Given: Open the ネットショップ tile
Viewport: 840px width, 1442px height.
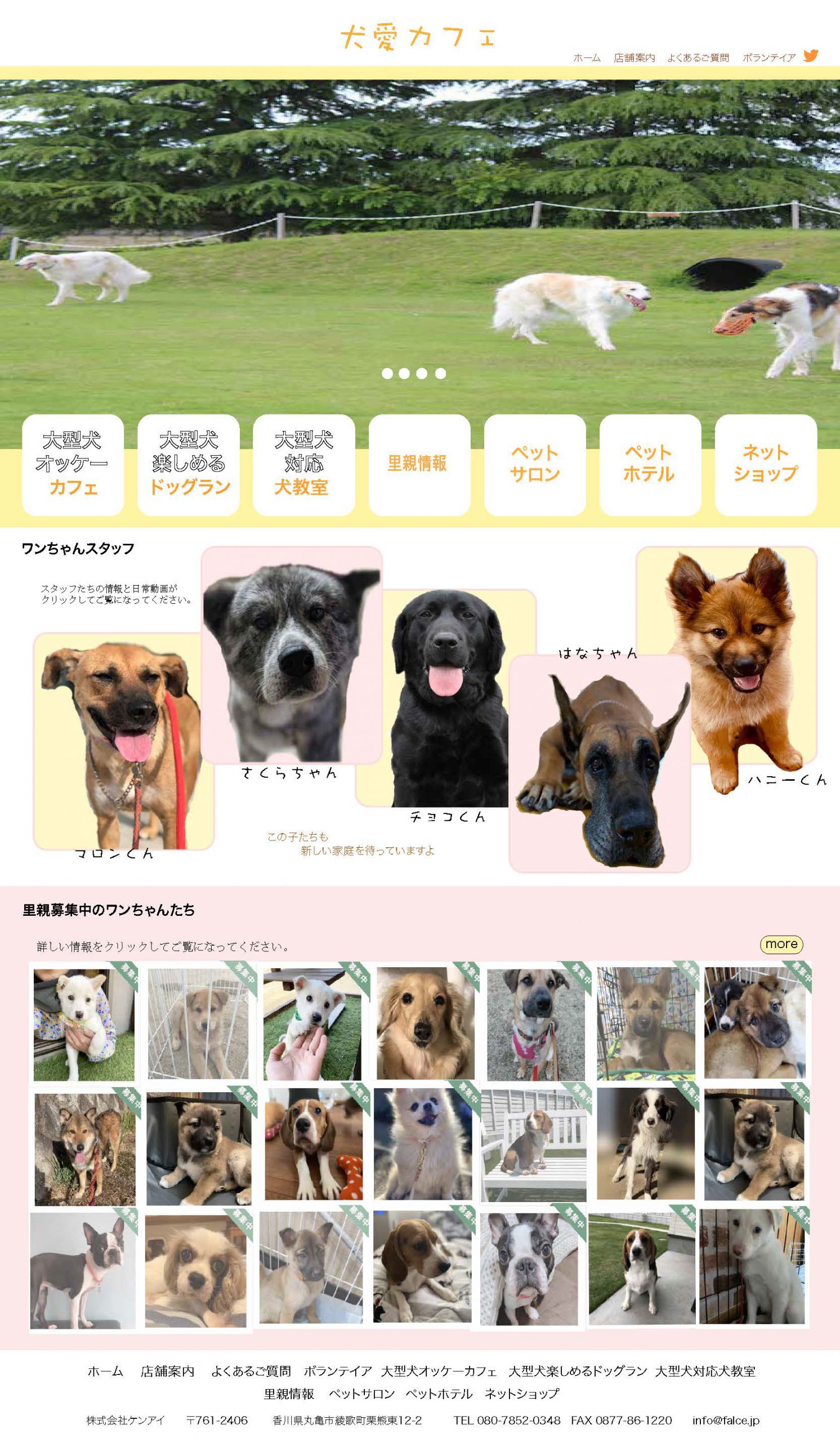Looking at the screenshot, I should tap(766, 465).
